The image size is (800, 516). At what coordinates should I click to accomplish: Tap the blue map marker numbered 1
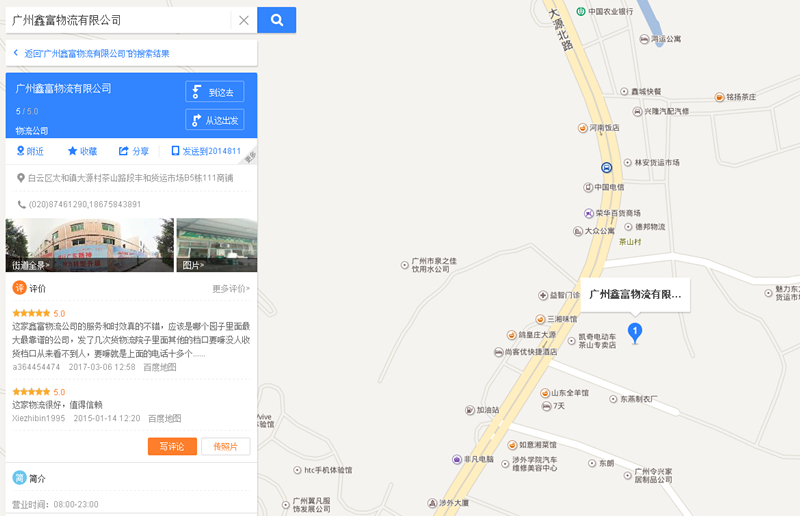tap(634, 331)
